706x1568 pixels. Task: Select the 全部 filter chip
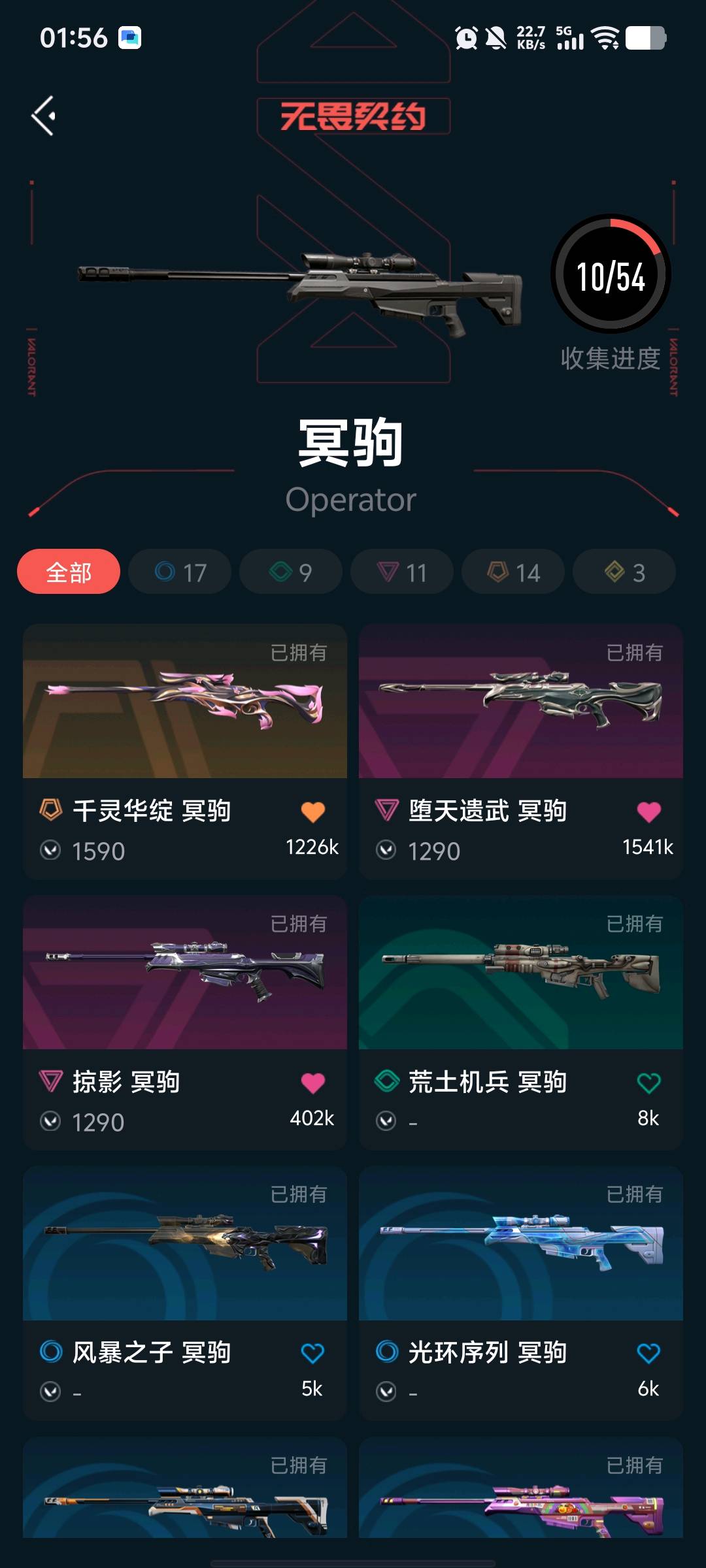69,572
